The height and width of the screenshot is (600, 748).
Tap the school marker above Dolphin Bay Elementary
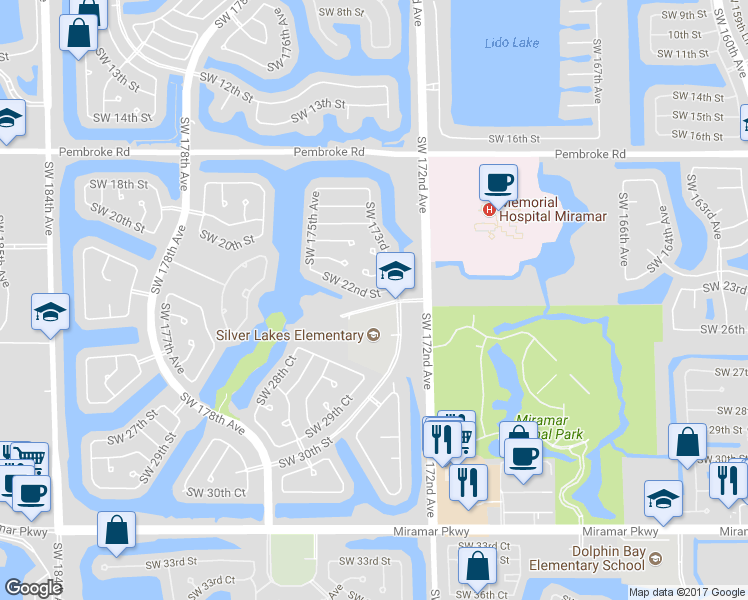click(664, 500)
